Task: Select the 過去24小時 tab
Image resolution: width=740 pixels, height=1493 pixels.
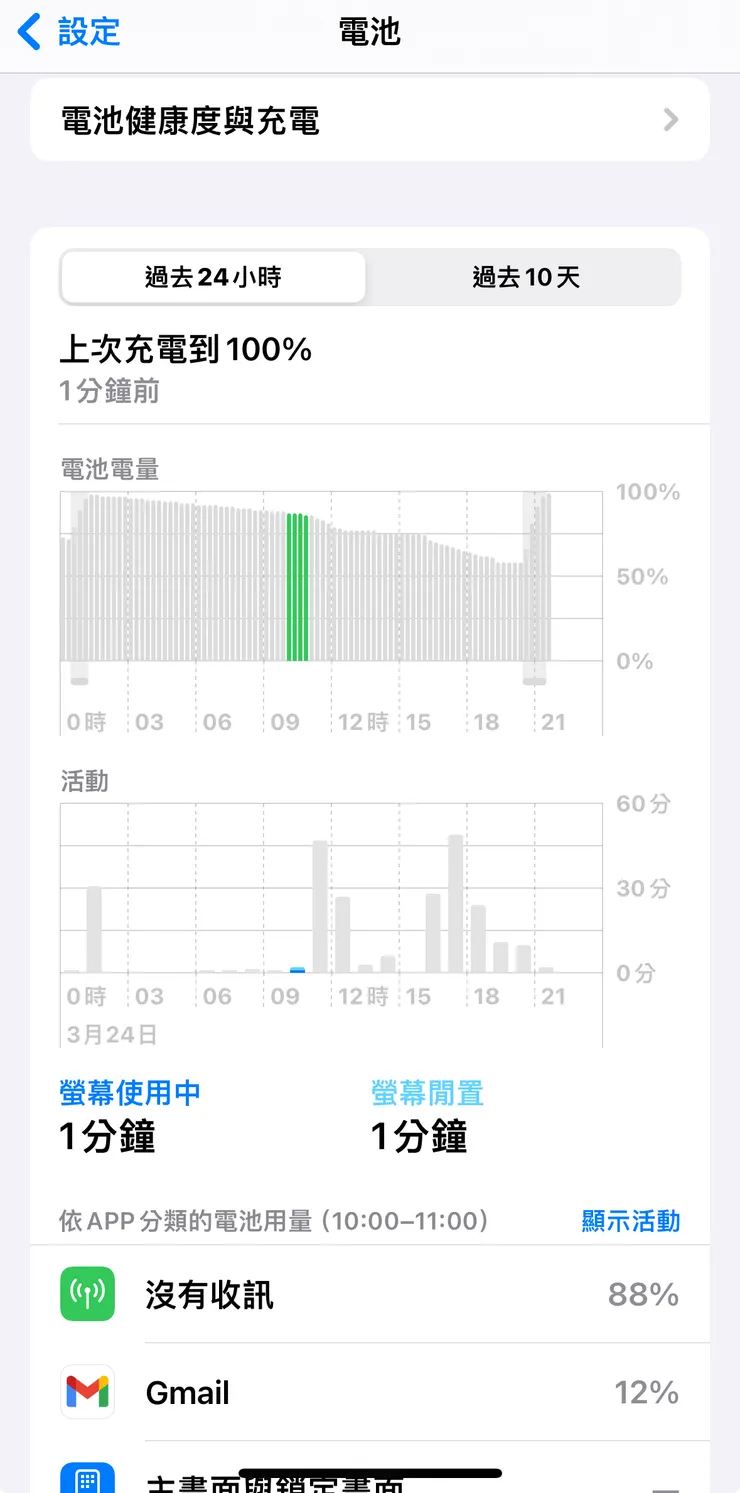Action: (213, 277)
